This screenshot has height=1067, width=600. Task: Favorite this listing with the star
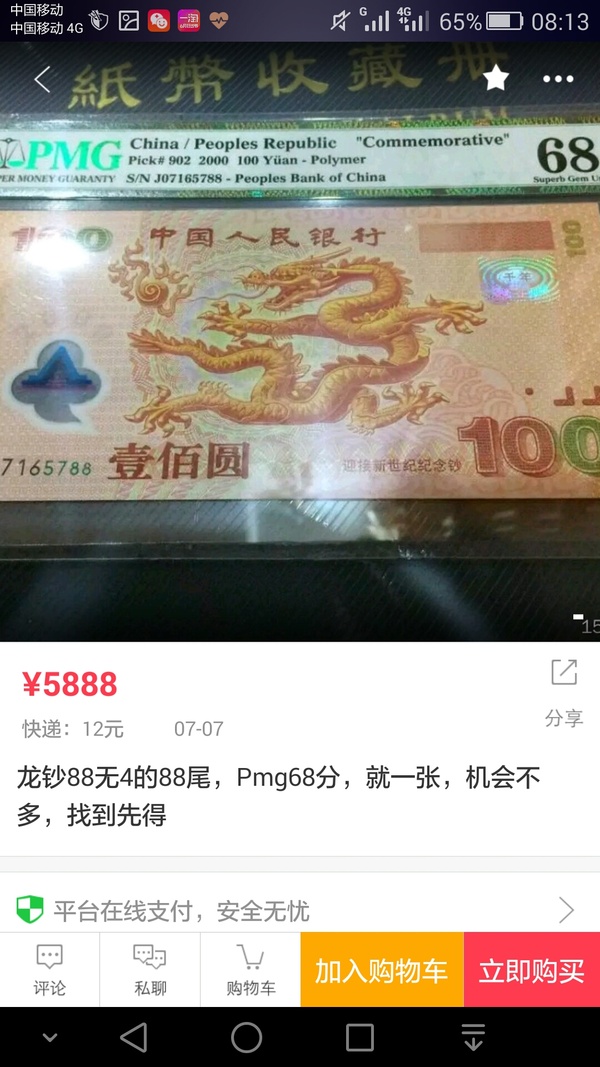(496, 79)
